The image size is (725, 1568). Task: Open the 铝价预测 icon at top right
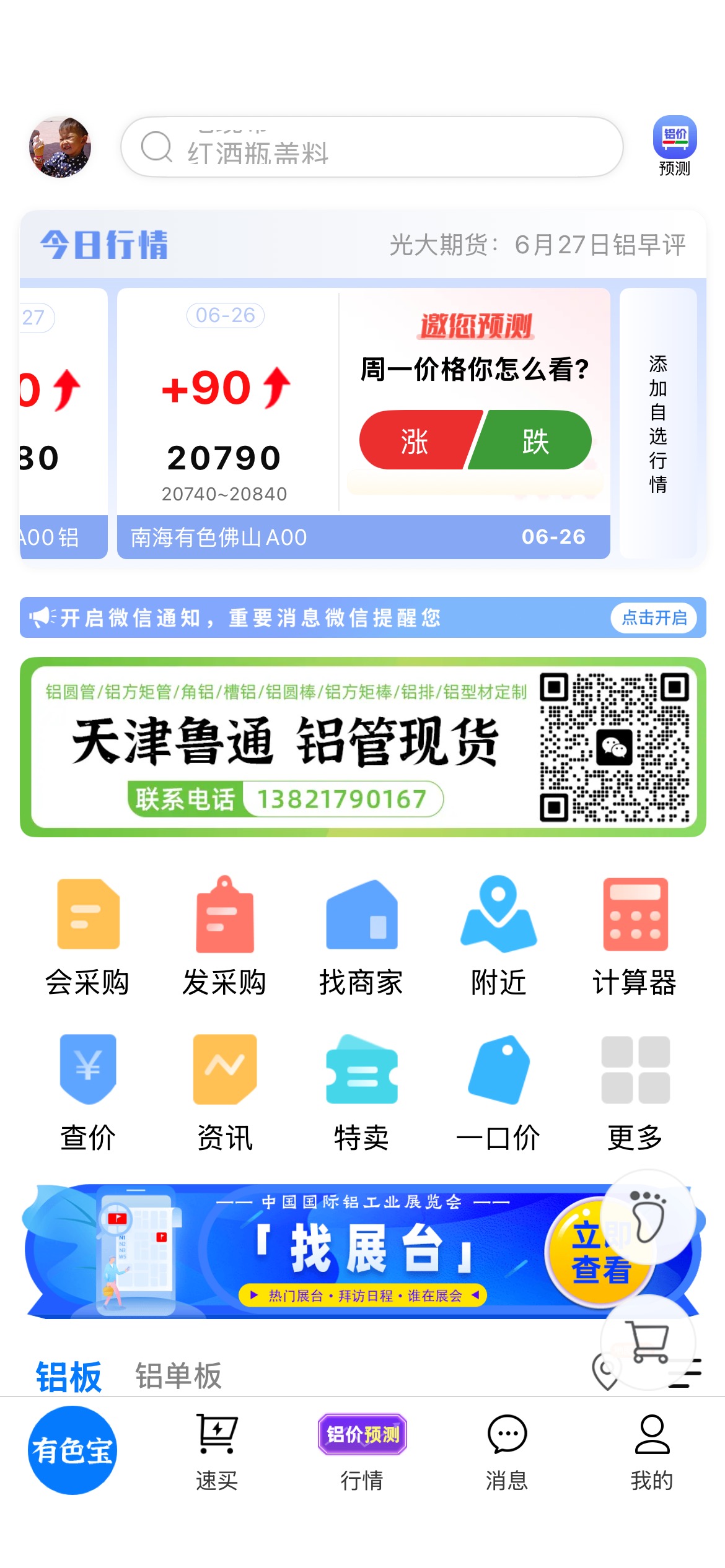(675, 146)
